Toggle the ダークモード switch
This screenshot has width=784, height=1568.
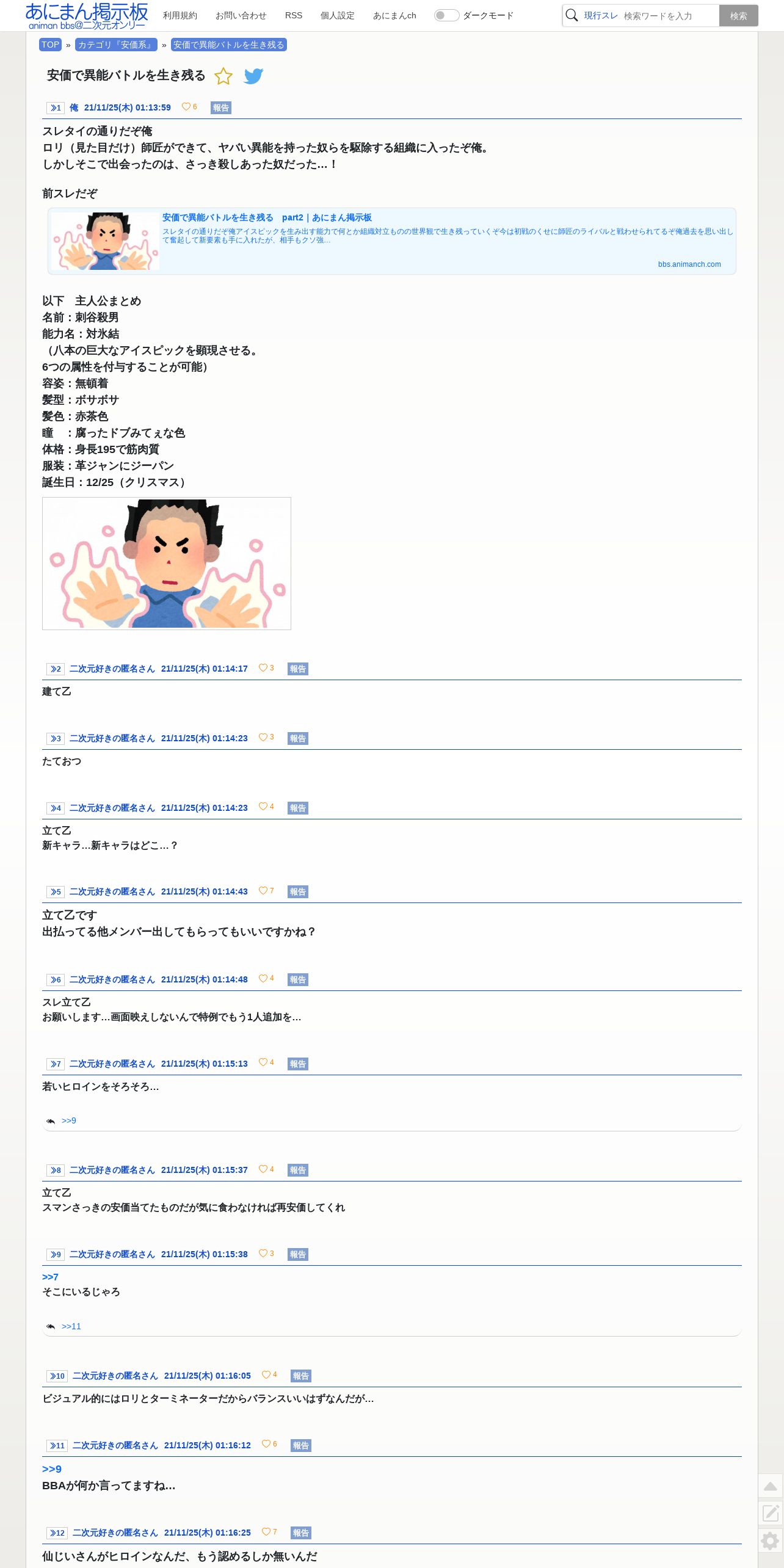pyautogui.click(x=446, y=15)
